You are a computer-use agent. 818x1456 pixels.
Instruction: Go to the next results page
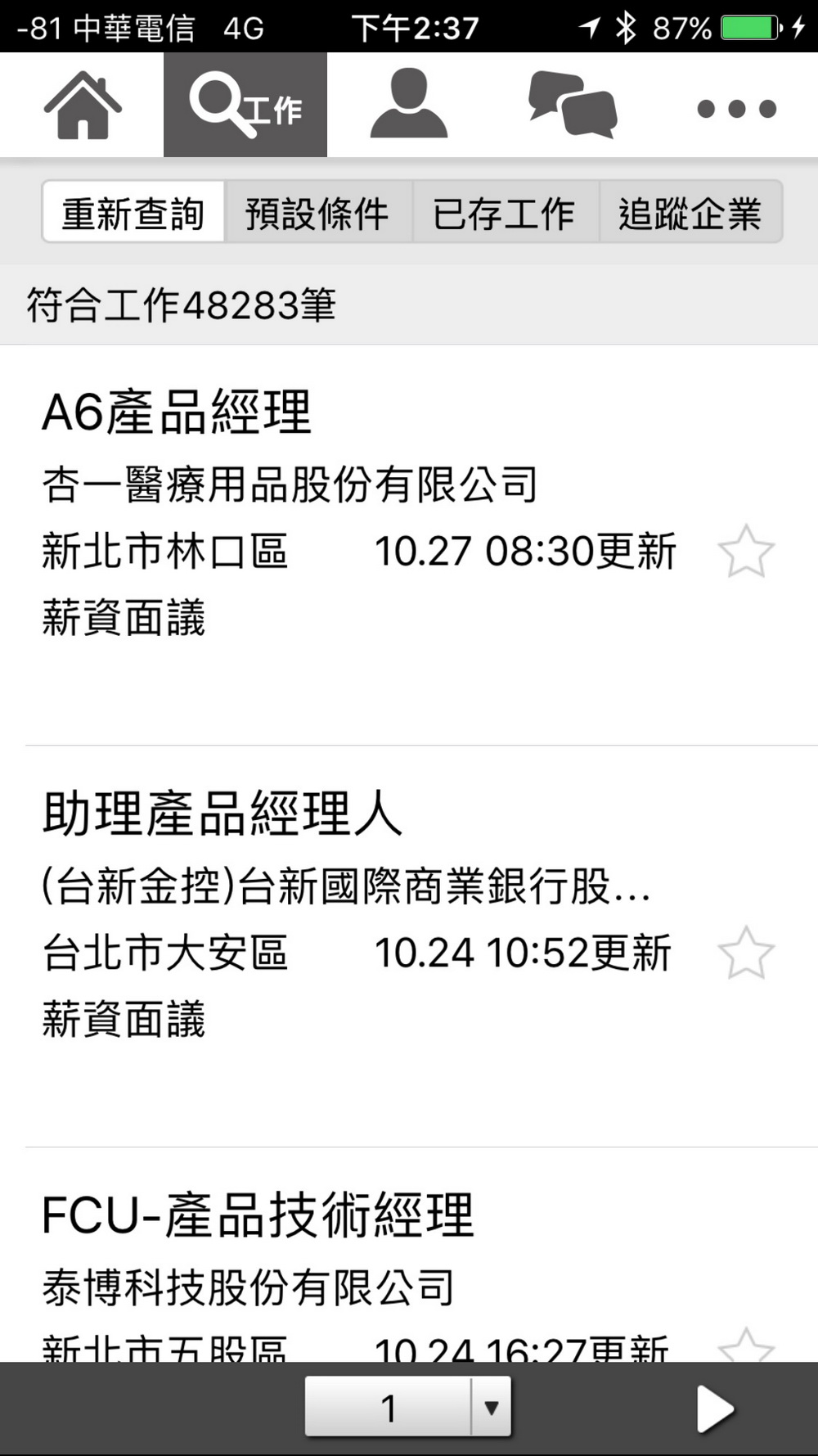(715, 1409)
